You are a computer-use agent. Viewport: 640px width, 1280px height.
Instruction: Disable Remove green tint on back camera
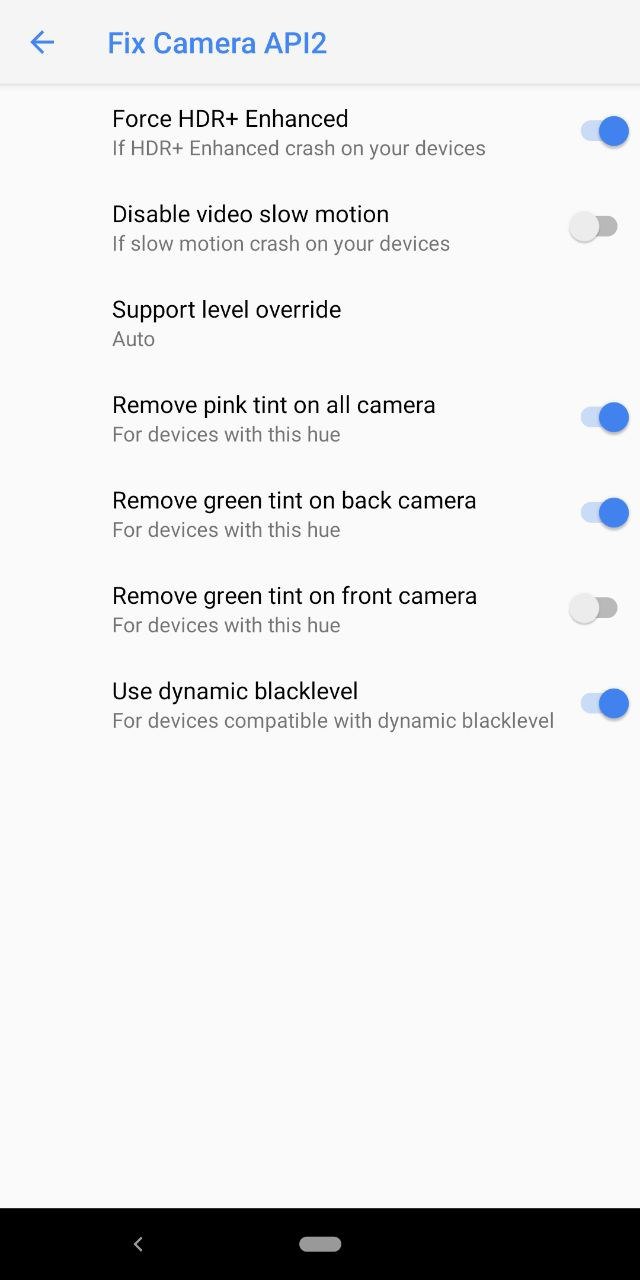pos(604,513)
